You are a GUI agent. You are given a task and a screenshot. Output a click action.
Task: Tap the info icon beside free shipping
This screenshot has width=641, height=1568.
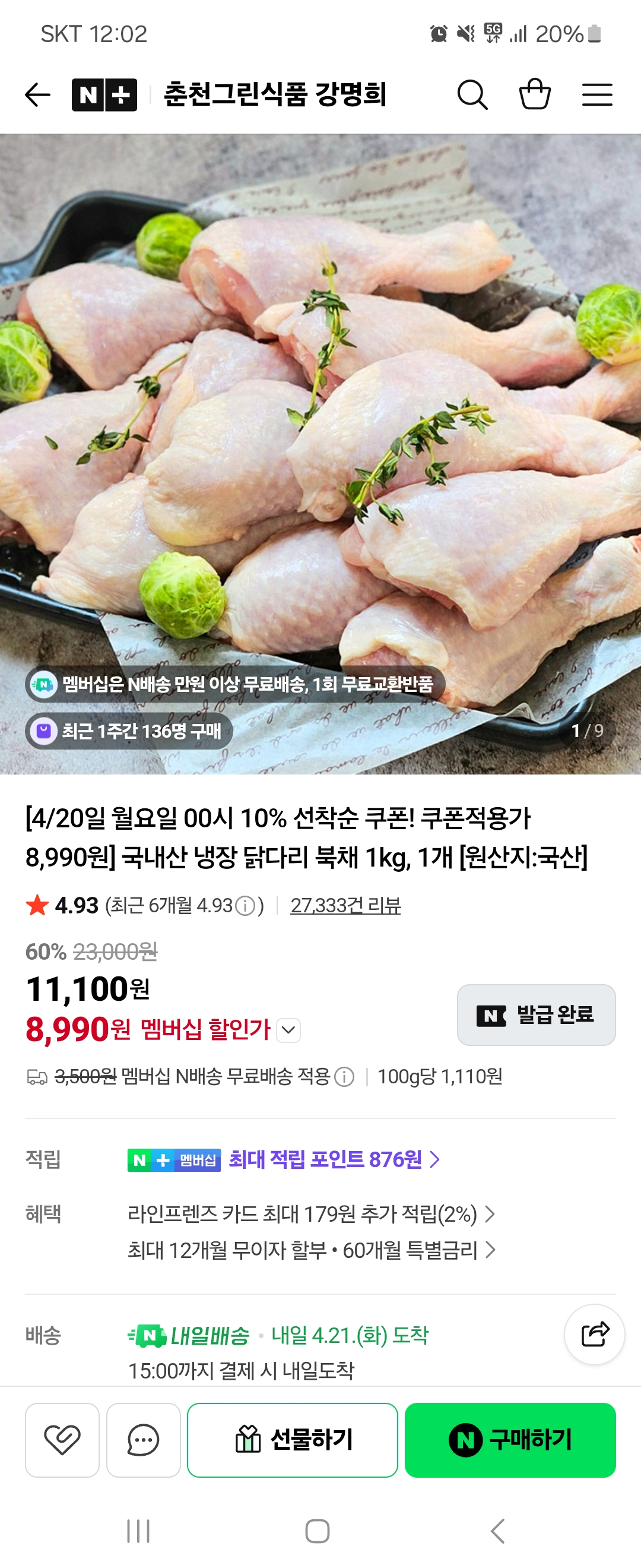(x=344, y=1075)
